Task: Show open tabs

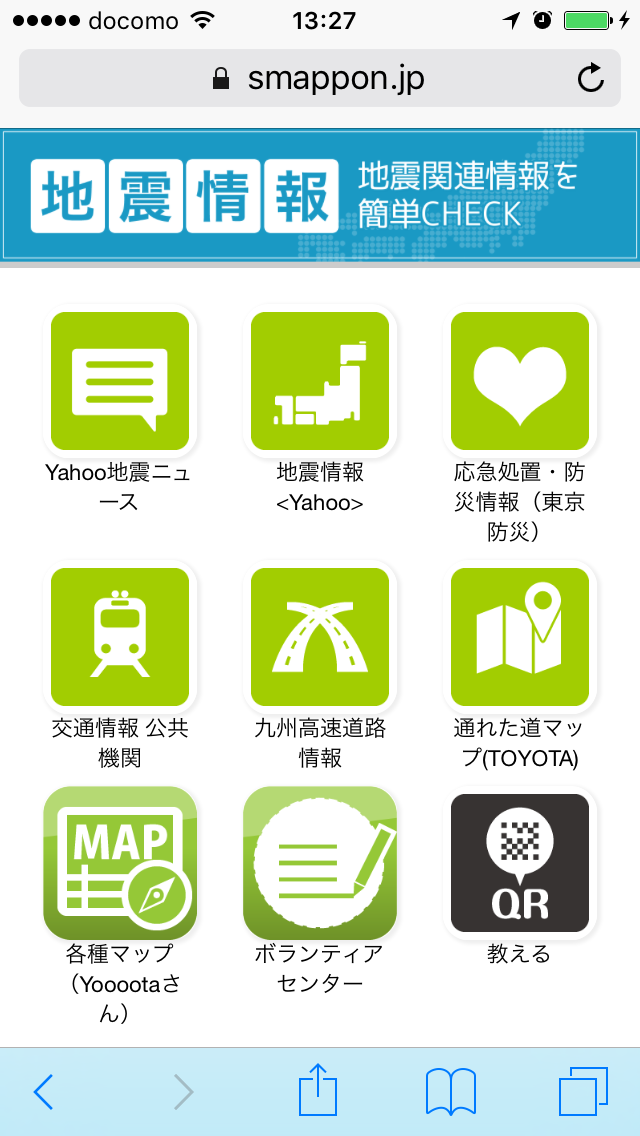Action: coord(583,1092)
